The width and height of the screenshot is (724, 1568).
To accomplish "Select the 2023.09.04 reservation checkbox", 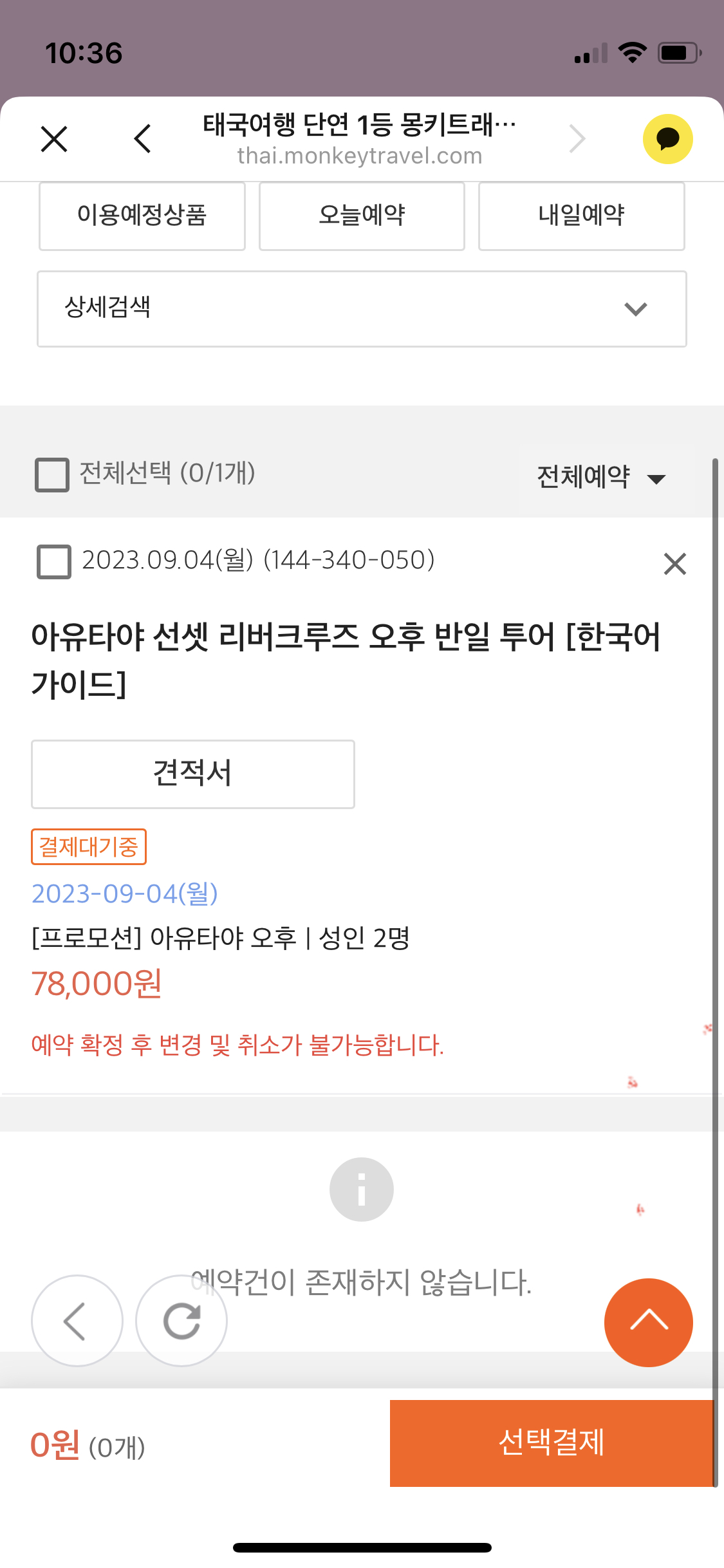I will 54,562.
